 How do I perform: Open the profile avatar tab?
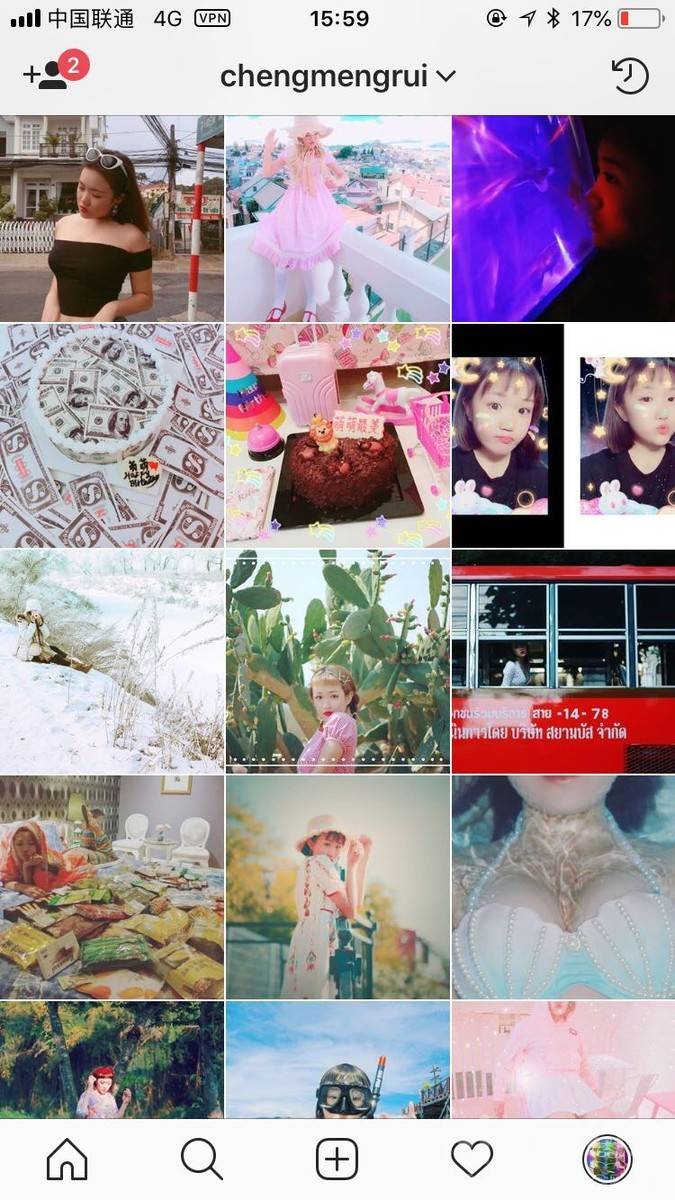[607, 1160]
